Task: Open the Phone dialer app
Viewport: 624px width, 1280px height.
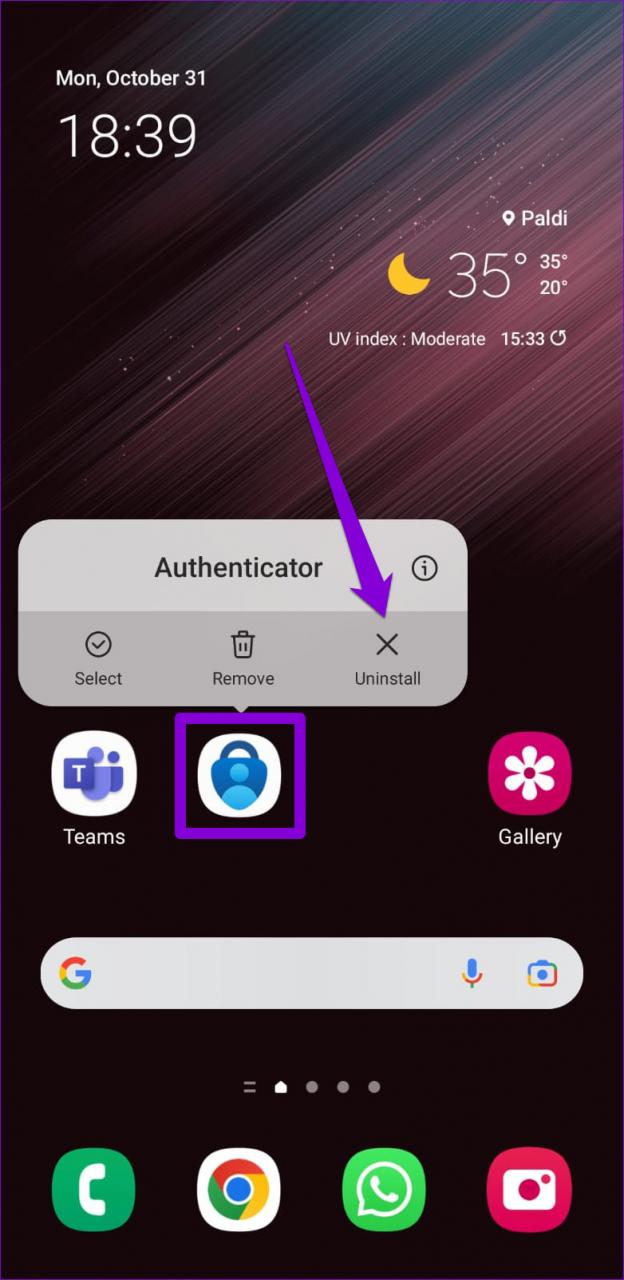Action: (94, 1189)
